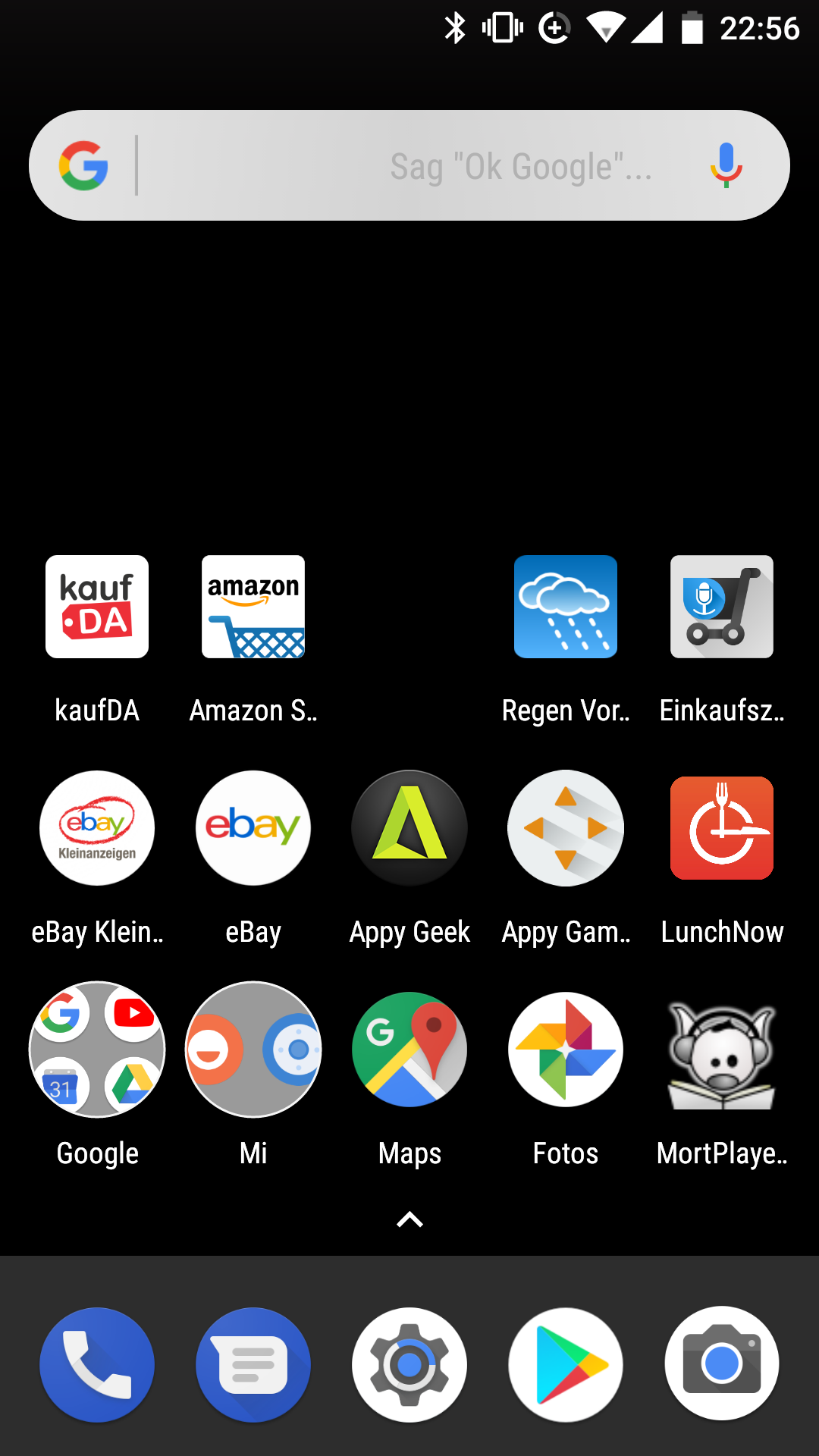
Task: Open the Fotos app
Action: pos(566,1050)
